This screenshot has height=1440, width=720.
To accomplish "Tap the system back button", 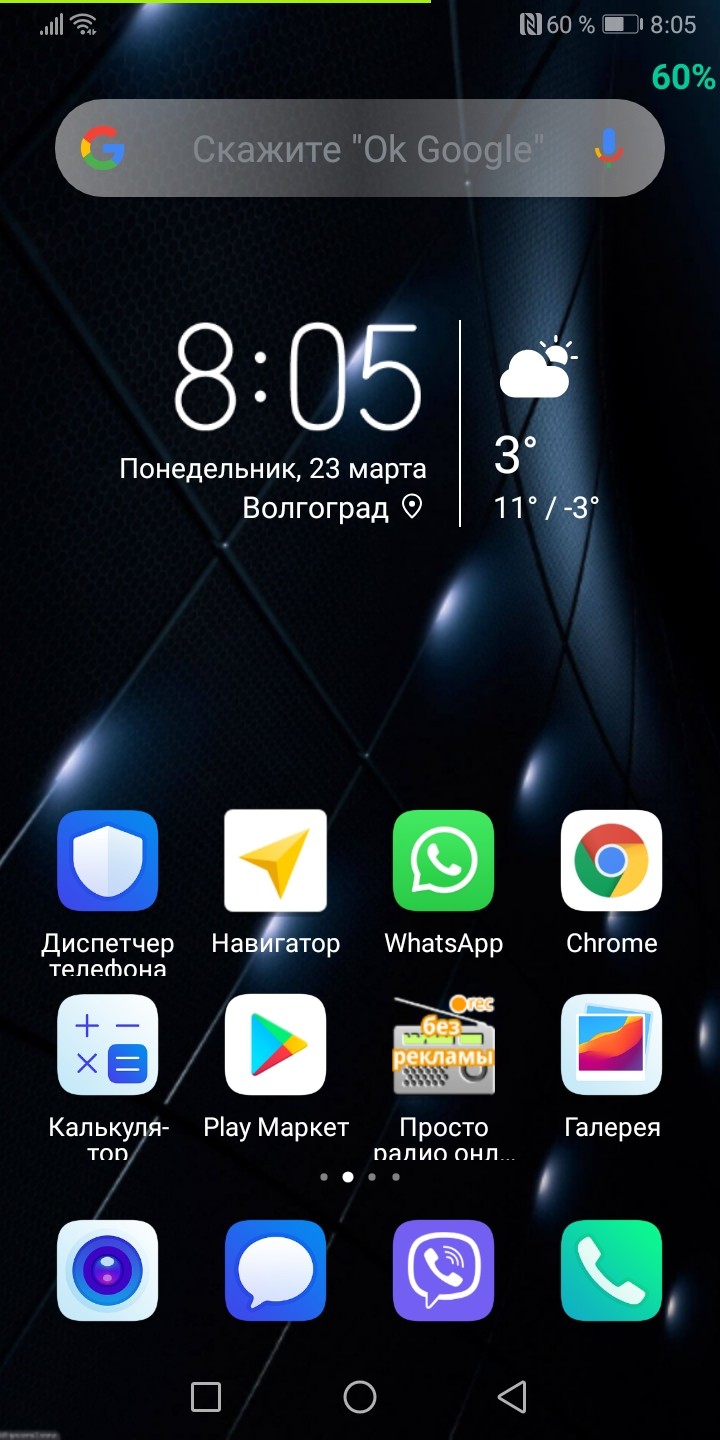I will [x=512, y=1397].
